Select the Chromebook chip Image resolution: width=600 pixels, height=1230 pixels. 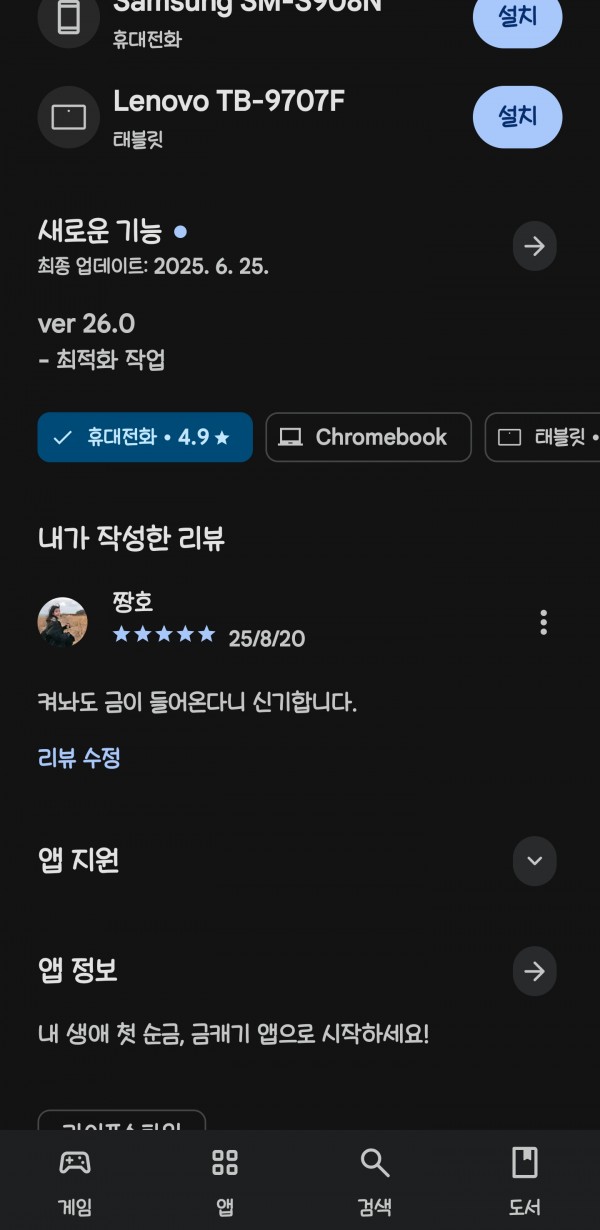pos(368,437)
